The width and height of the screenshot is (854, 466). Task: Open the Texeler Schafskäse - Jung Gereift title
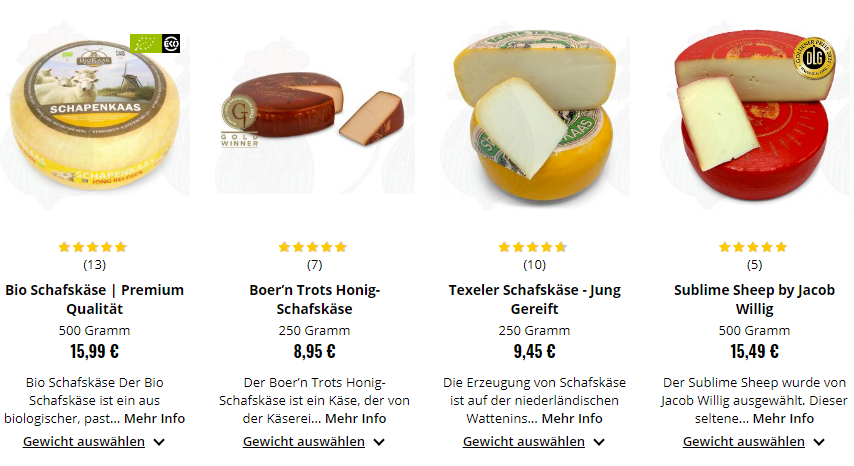(534, 299)
